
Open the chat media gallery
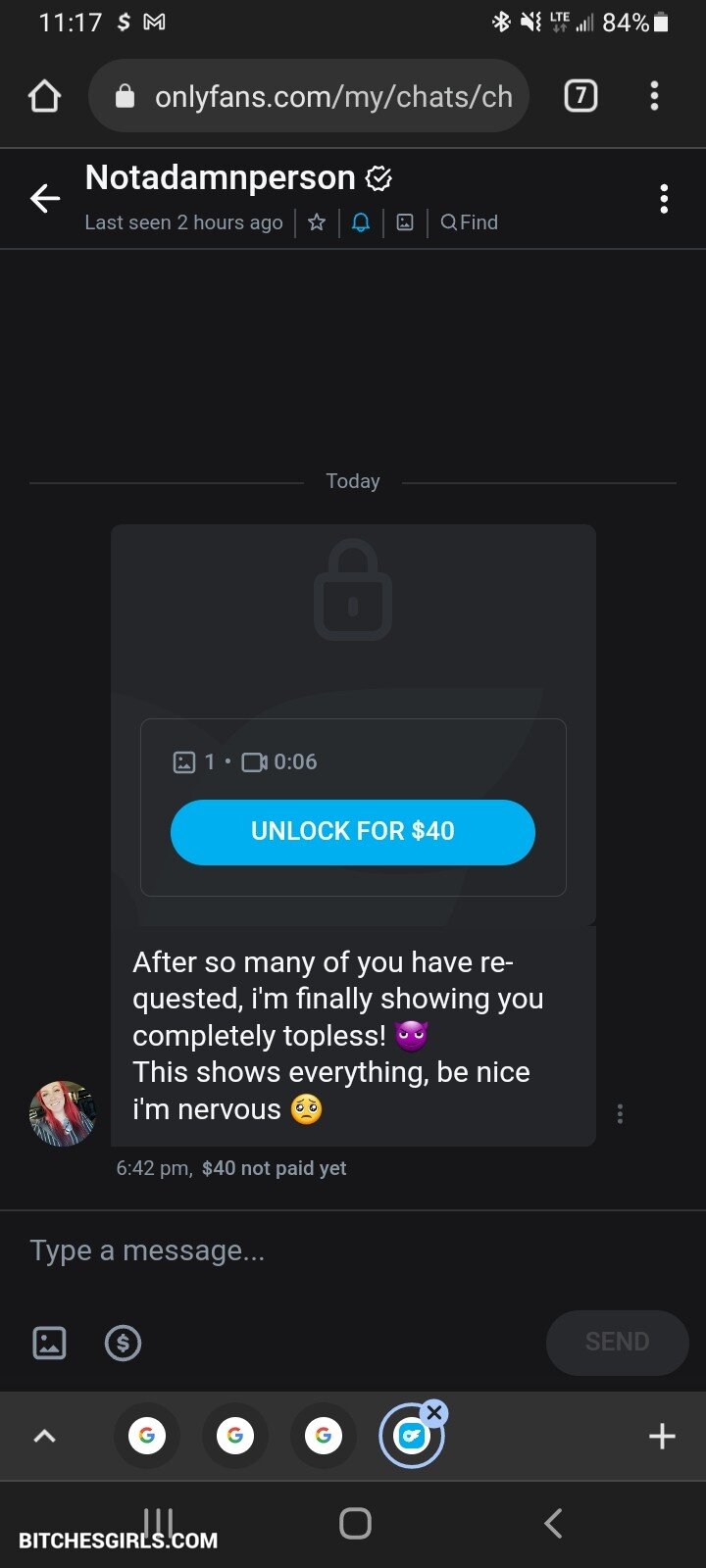(x=405, y=222)
